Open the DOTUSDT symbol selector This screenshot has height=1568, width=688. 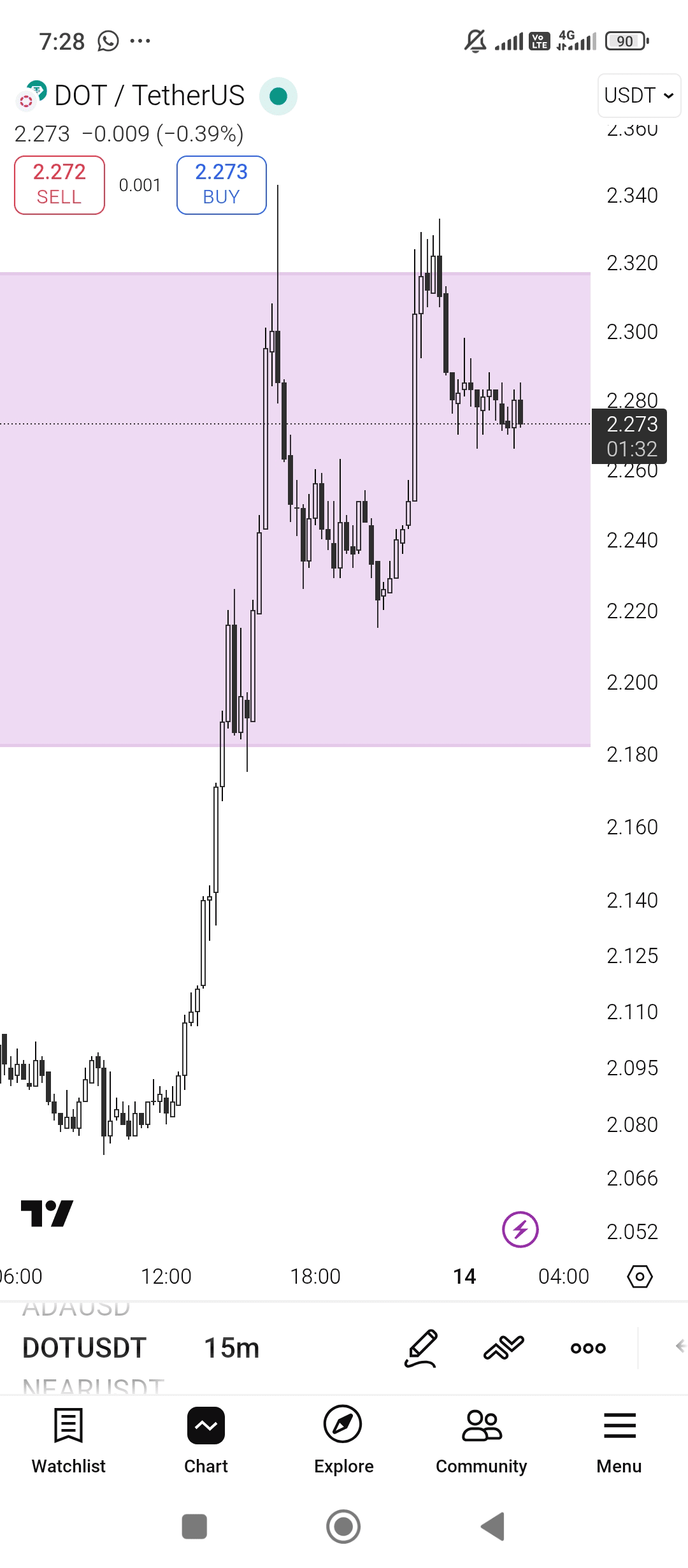click(85, 1348)
